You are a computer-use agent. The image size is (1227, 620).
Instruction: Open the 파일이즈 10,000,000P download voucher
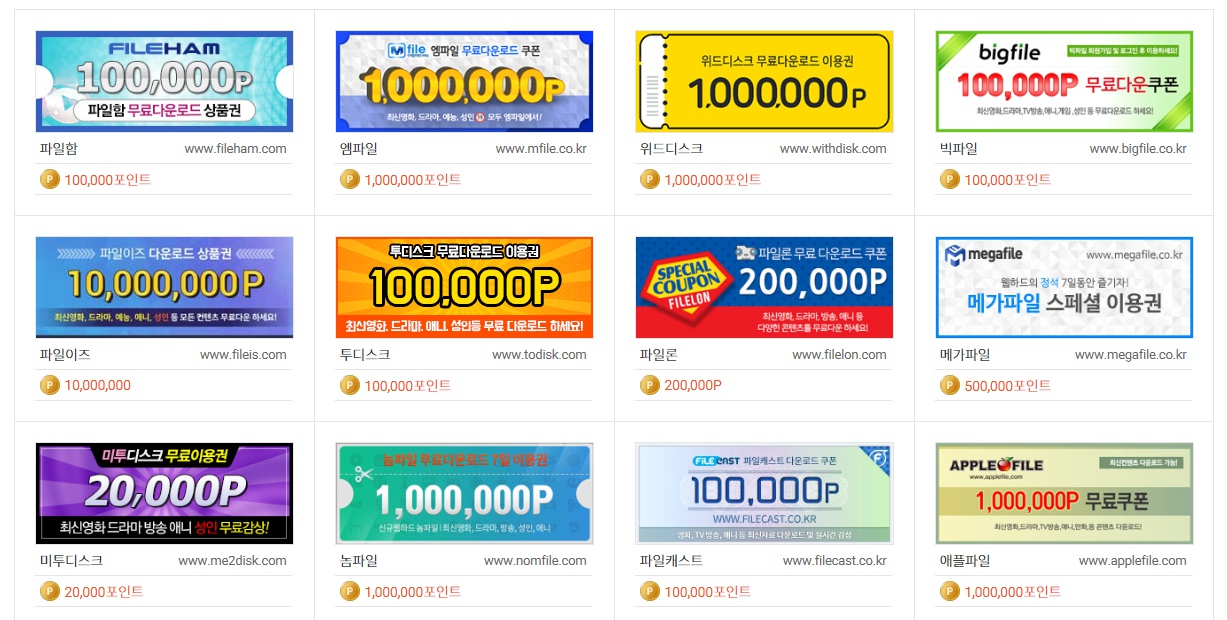164,287
